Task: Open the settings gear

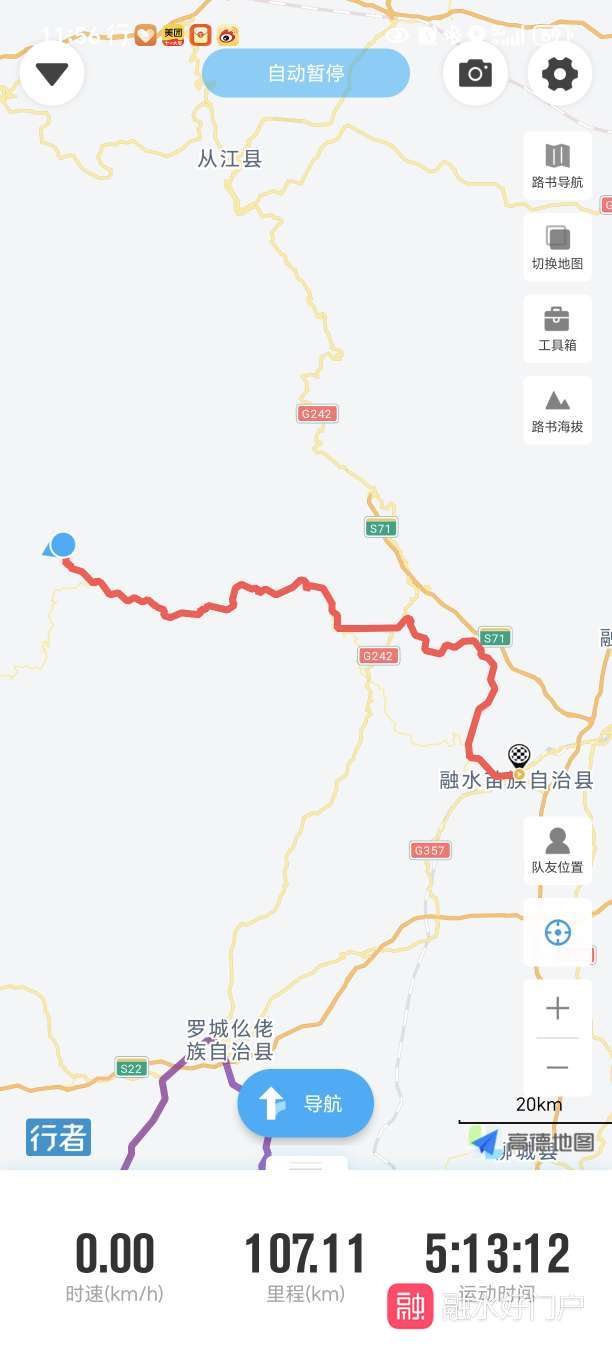Action: [x=559, y=73]
